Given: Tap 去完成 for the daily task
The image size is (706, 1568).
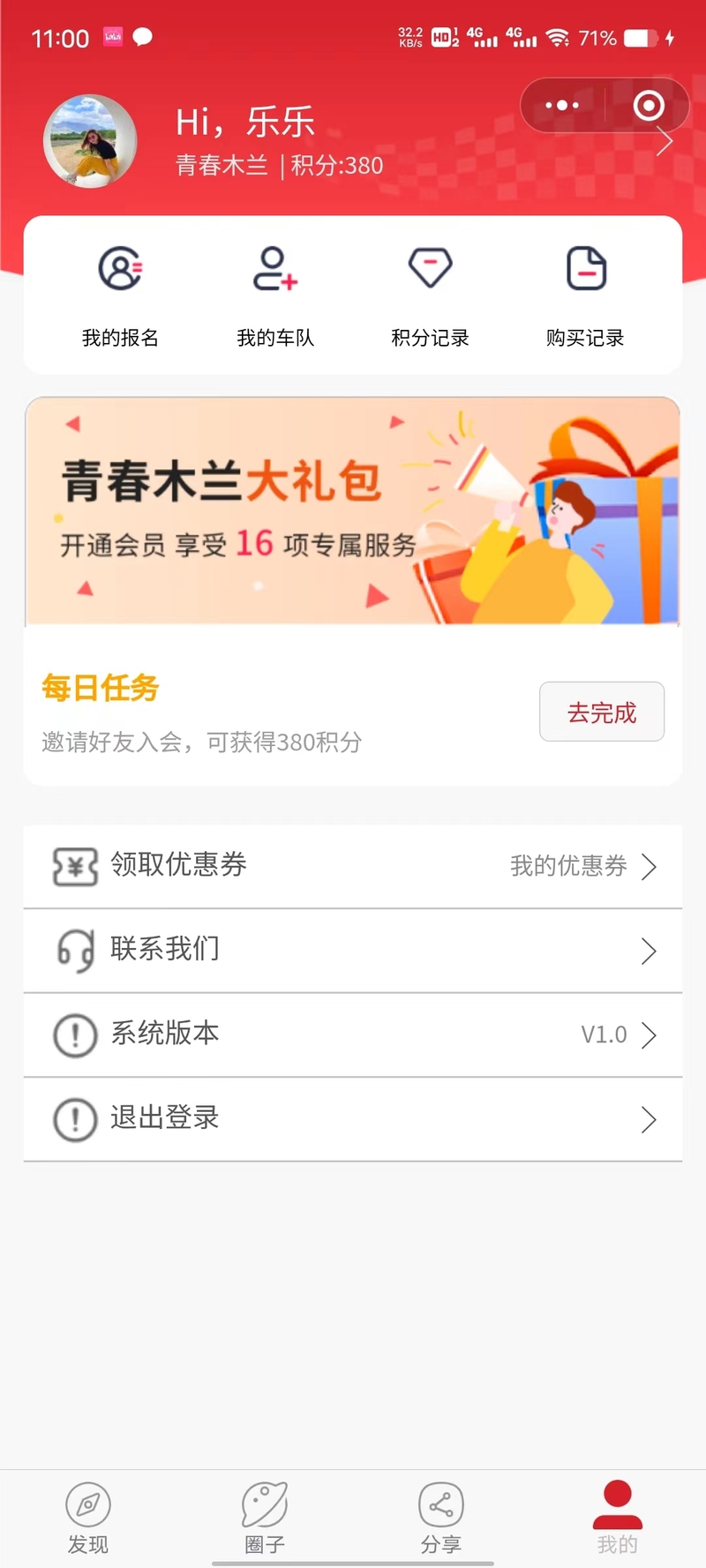Looking at the screenshot, I should (x=601, y=712).
